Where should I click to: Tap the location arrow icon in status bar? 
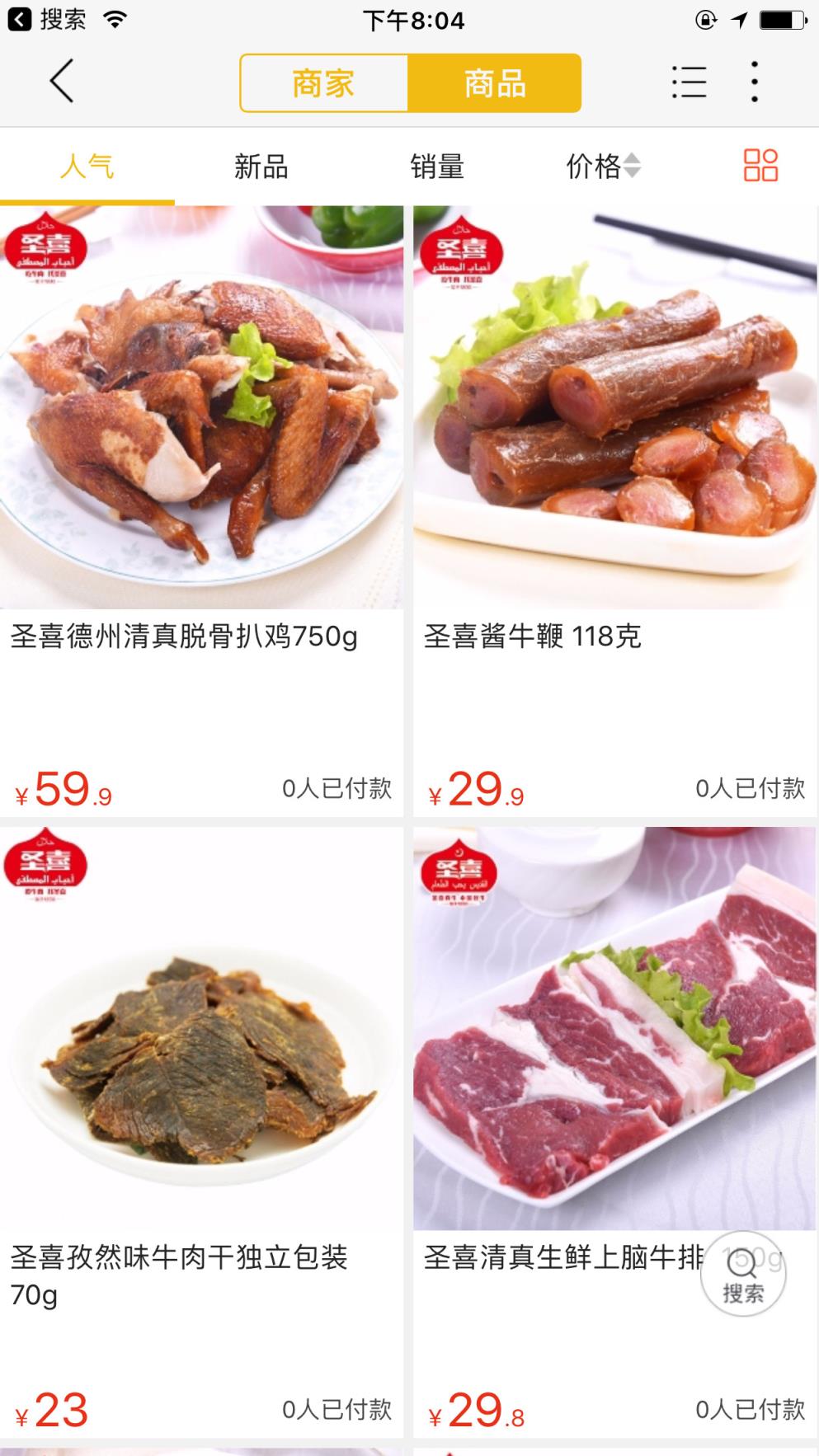[738, 20]
